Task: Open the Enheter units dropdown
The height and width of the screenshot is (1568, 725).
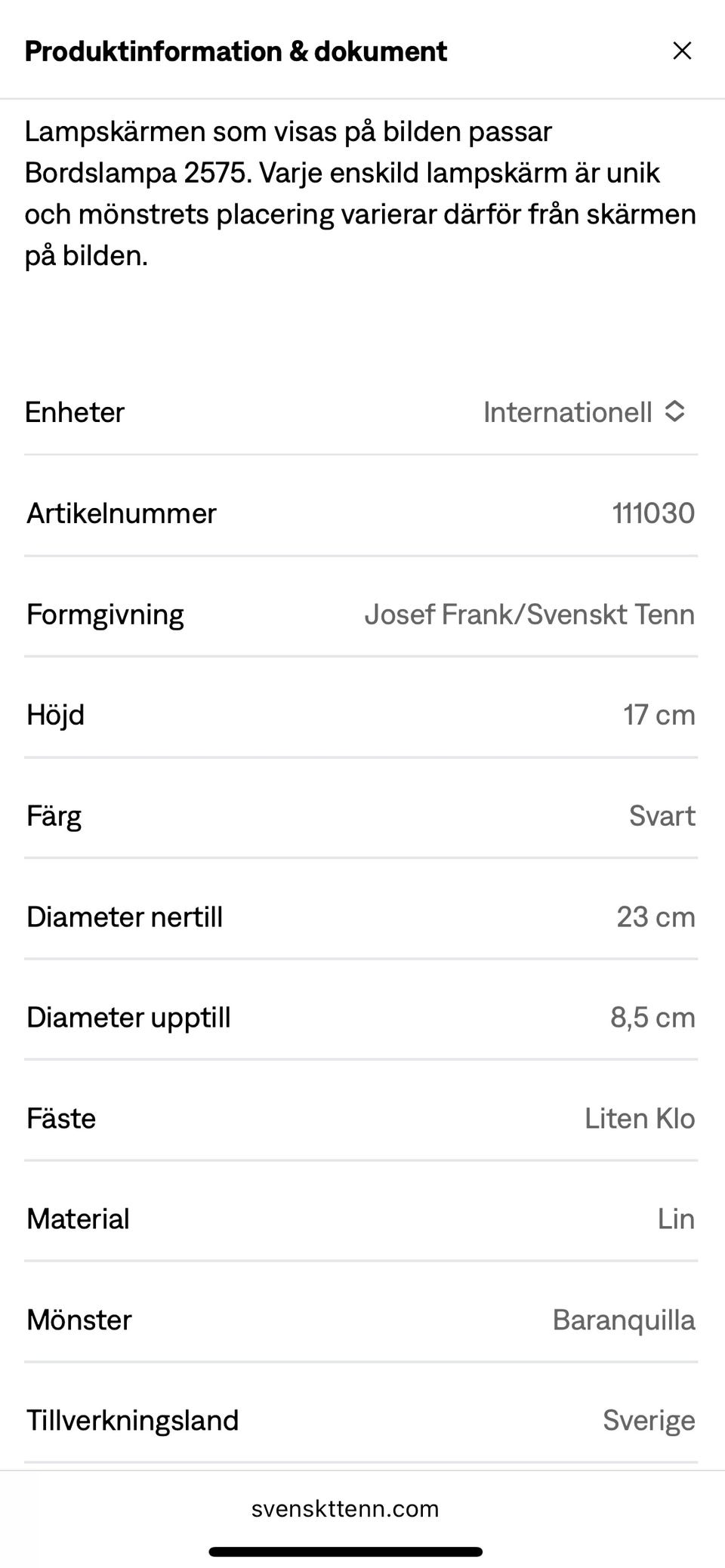Action: [584, 412]
